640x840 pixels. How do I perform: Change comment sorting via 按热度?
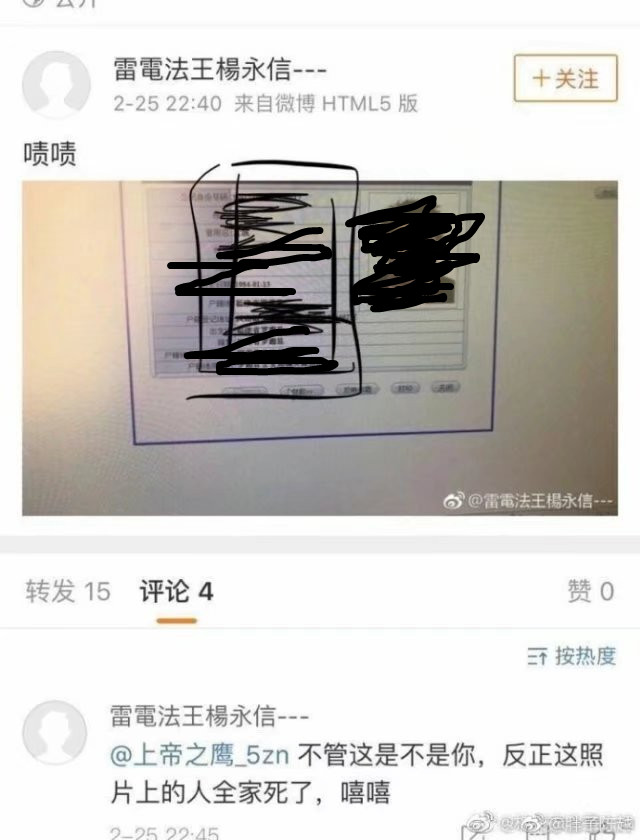tap(572, 656)
